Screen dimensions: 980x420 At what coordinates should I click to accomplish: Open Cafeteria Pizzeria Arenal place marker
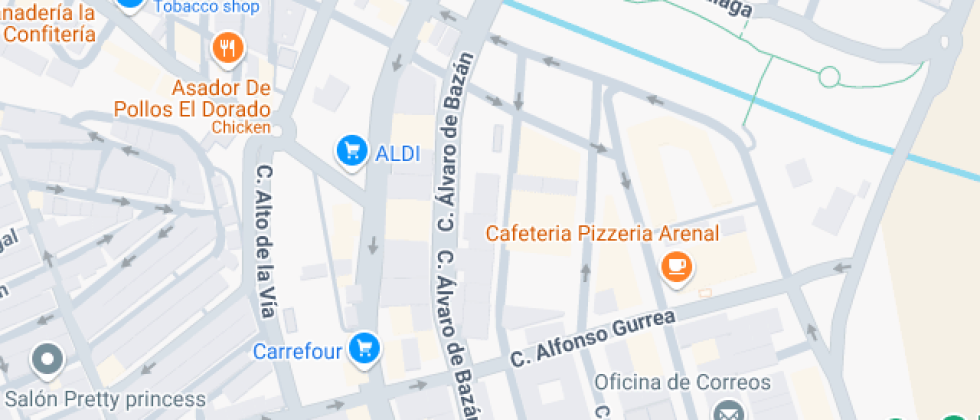[x=677, y=266]
